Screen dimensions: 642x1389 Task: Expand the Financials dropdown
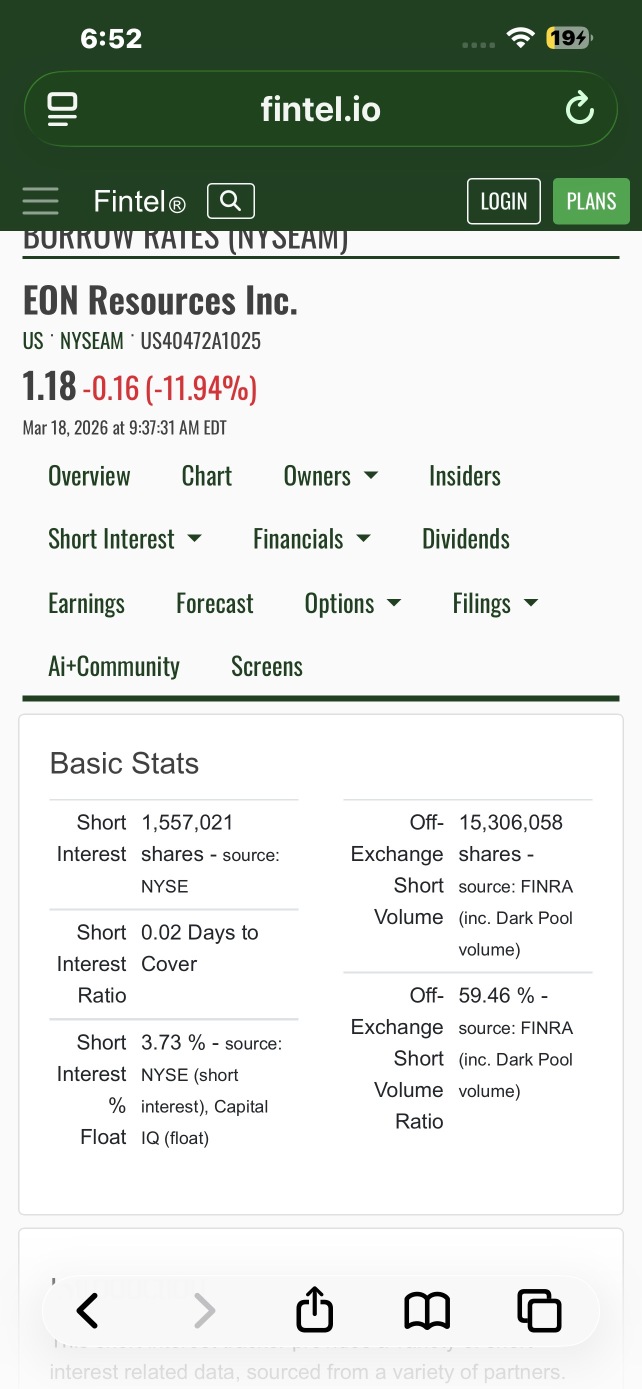click(312, 539)
